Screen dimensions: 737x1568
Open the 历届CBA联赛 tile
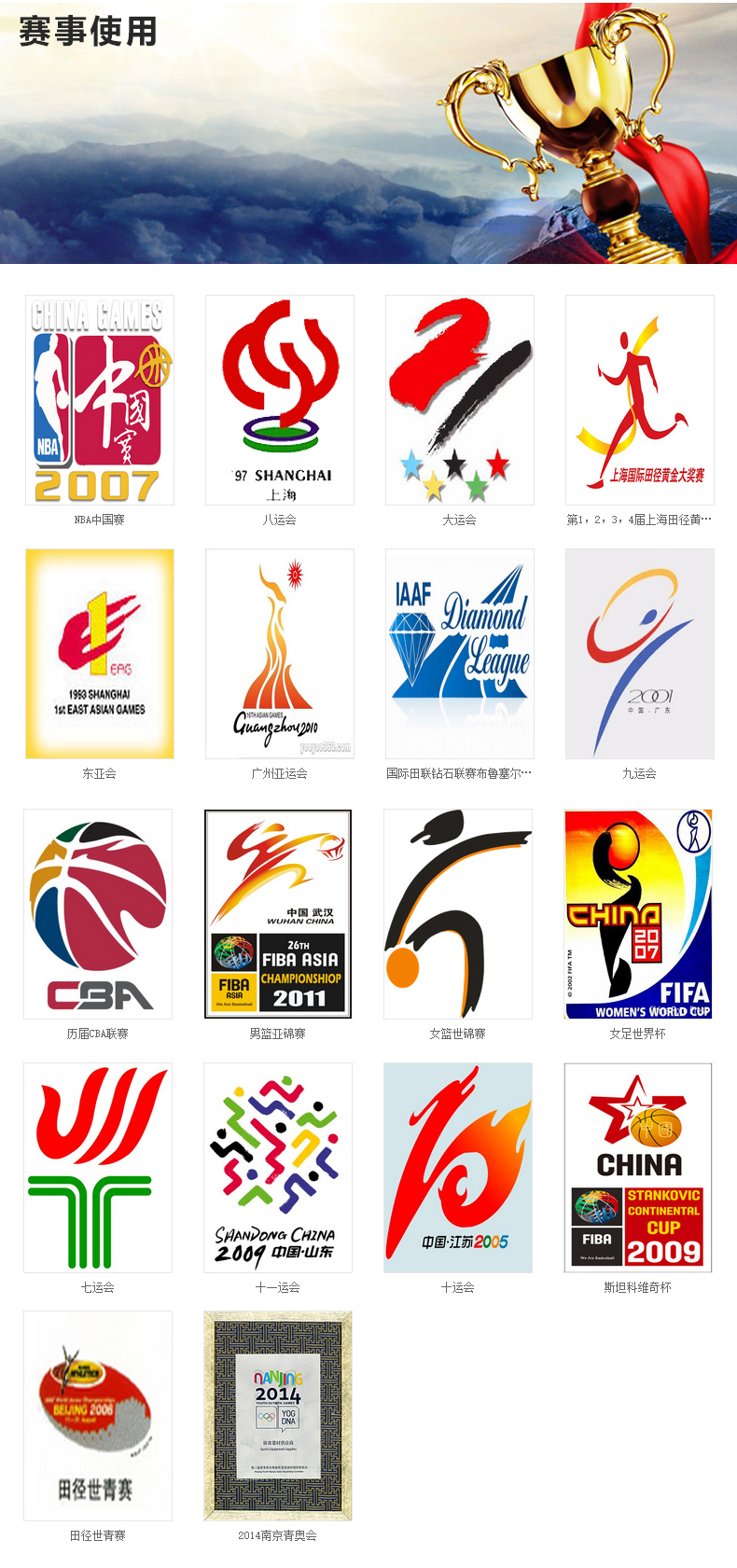(98, 914)
